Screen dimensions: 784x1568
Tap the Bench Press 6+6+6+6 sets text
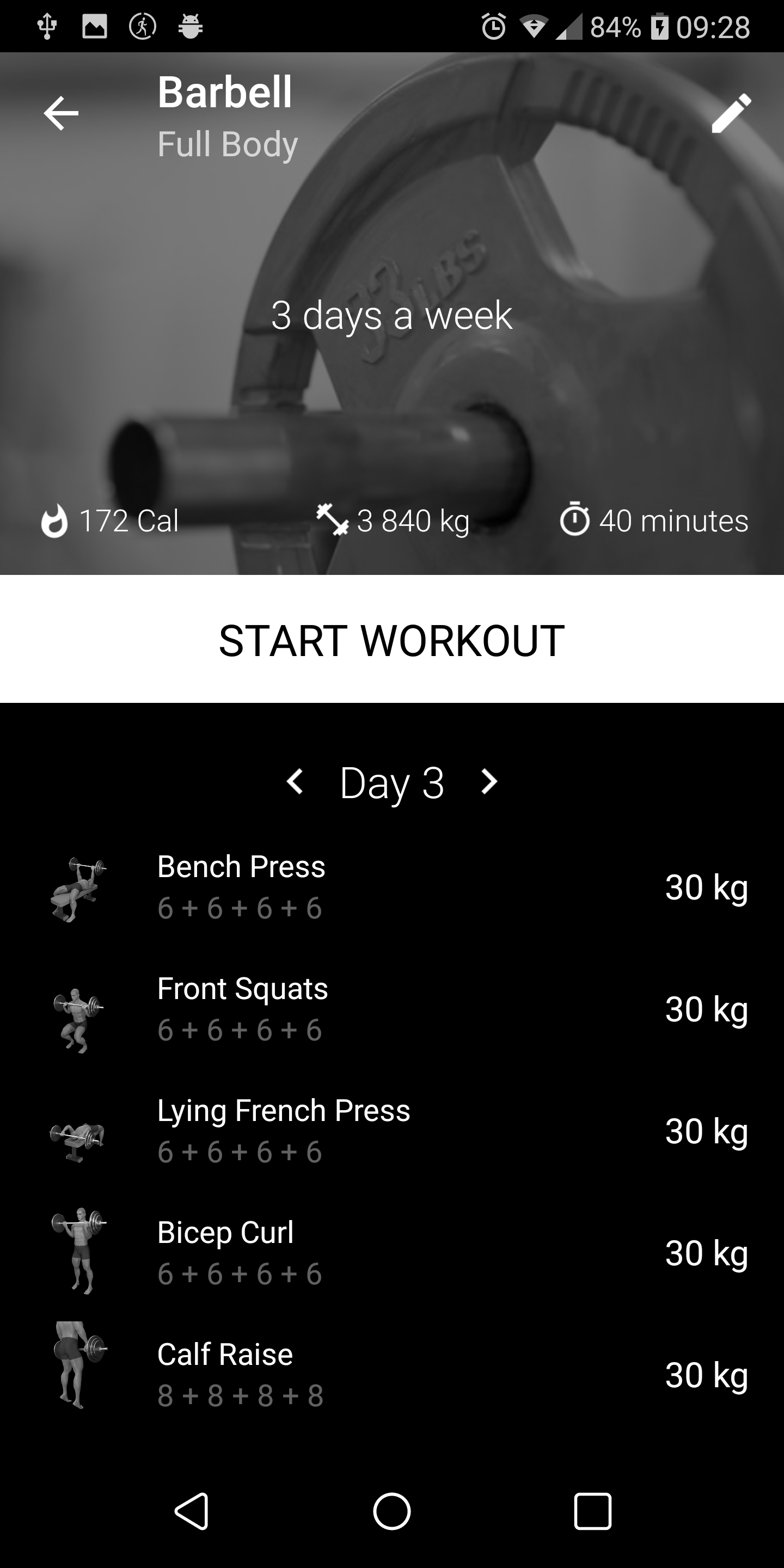tap(238, 908)
